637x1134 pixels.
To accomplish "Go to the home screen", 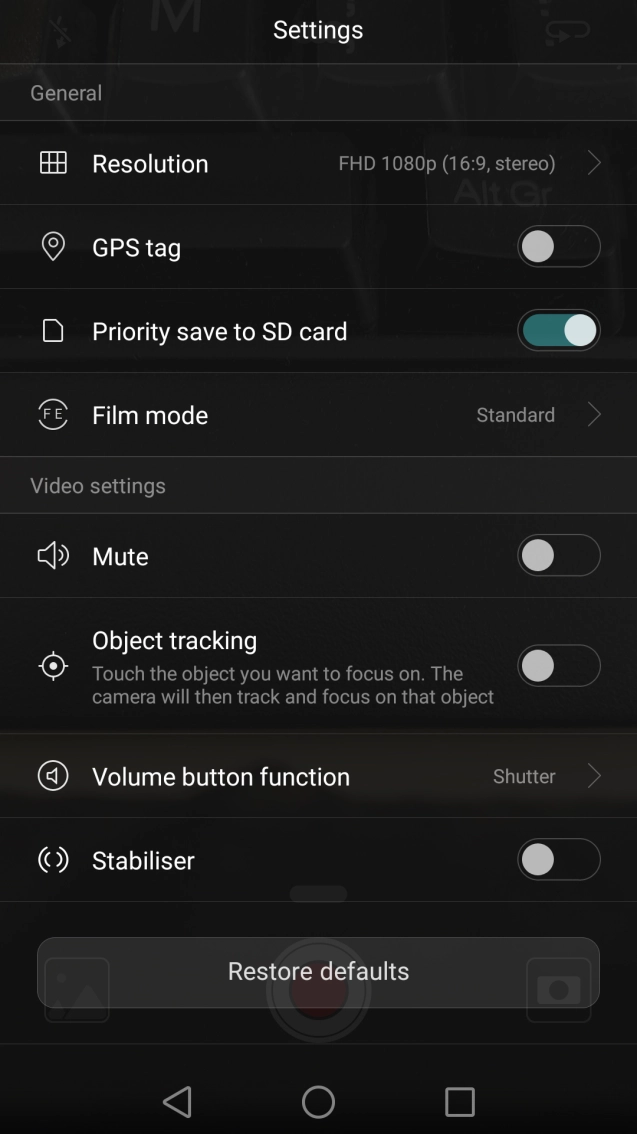I will point(318,1102).
